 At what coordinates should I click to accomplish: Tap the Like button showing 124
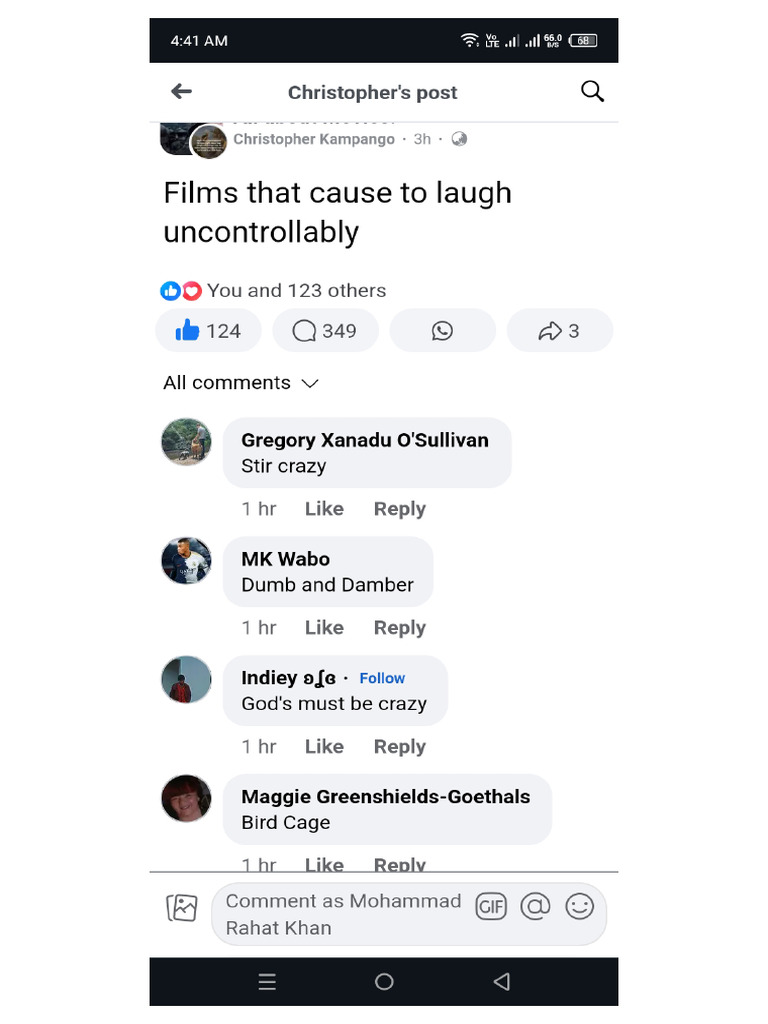click(208, 330)
